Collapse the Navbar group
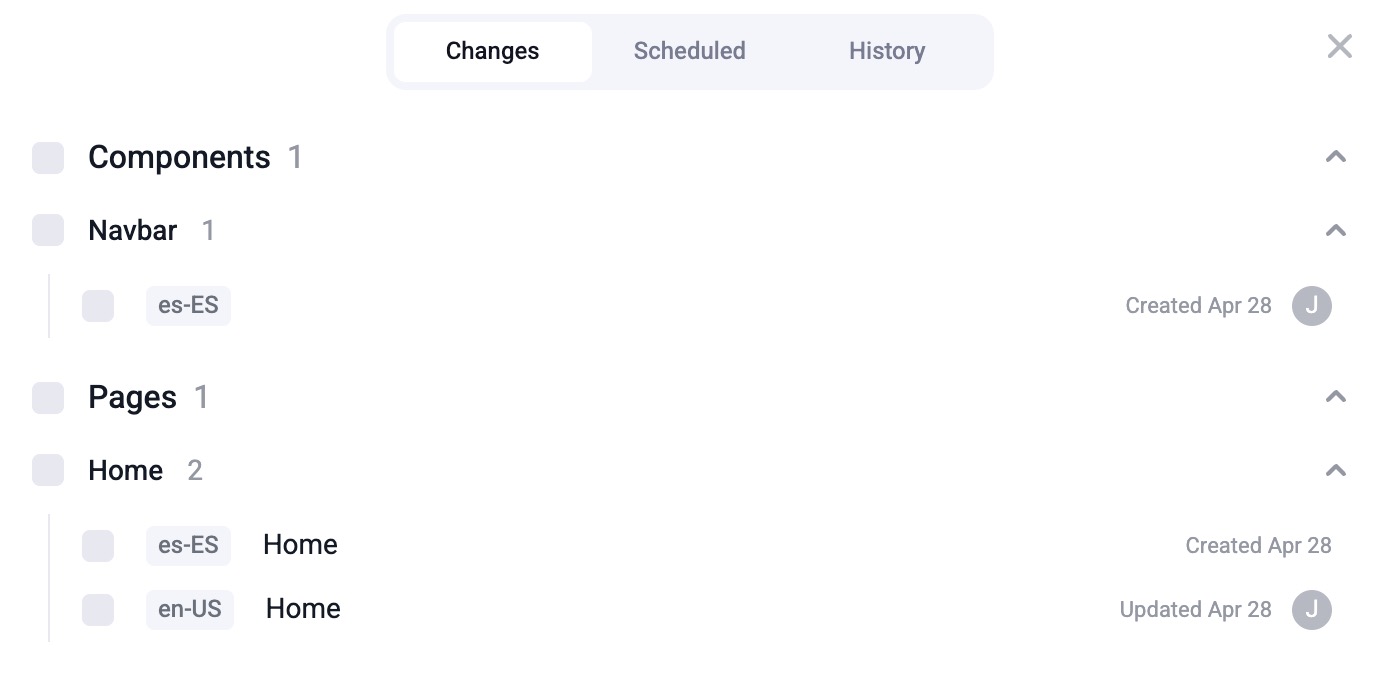This screenshot has height=696, width=1380. [x=1335, y=230]
